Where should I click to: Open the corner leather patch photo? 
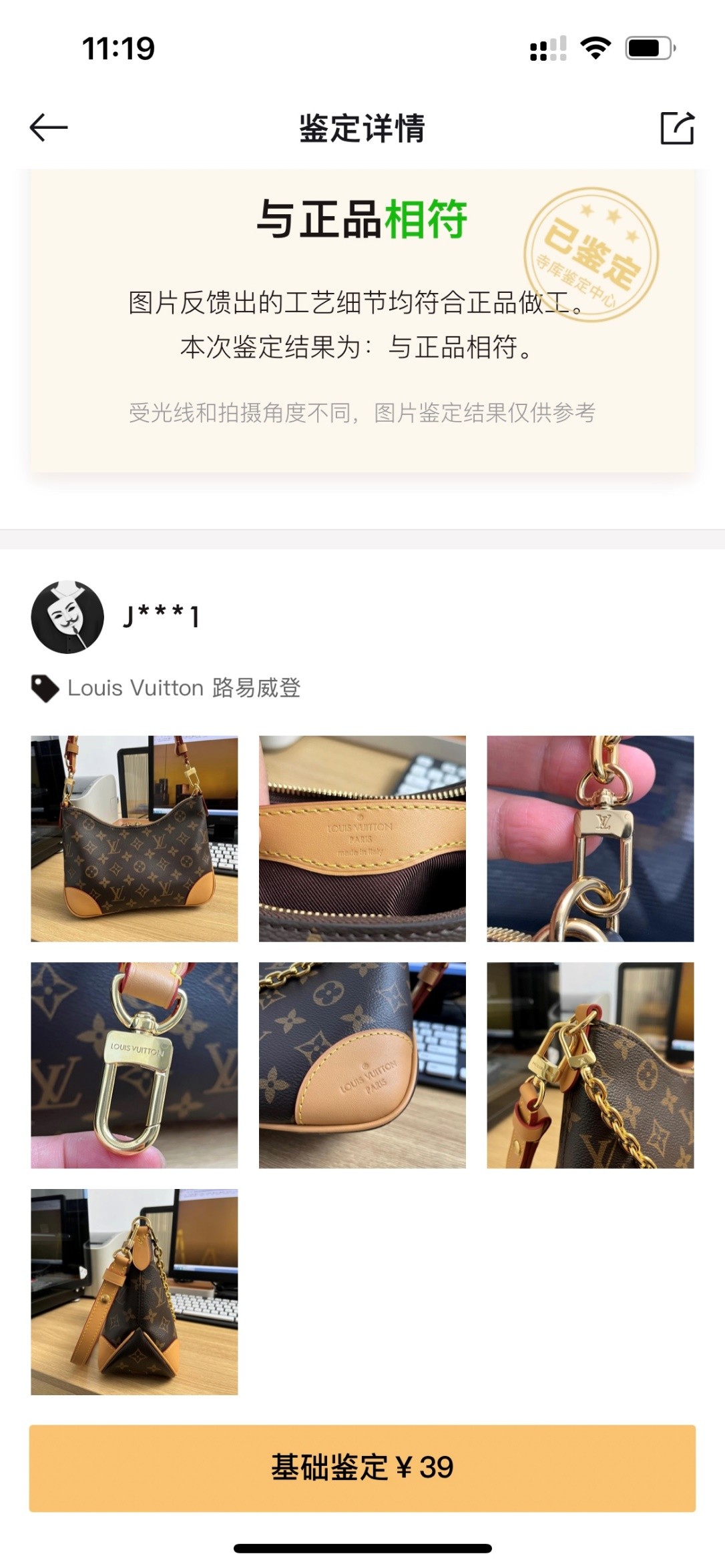click(362, 1065)
